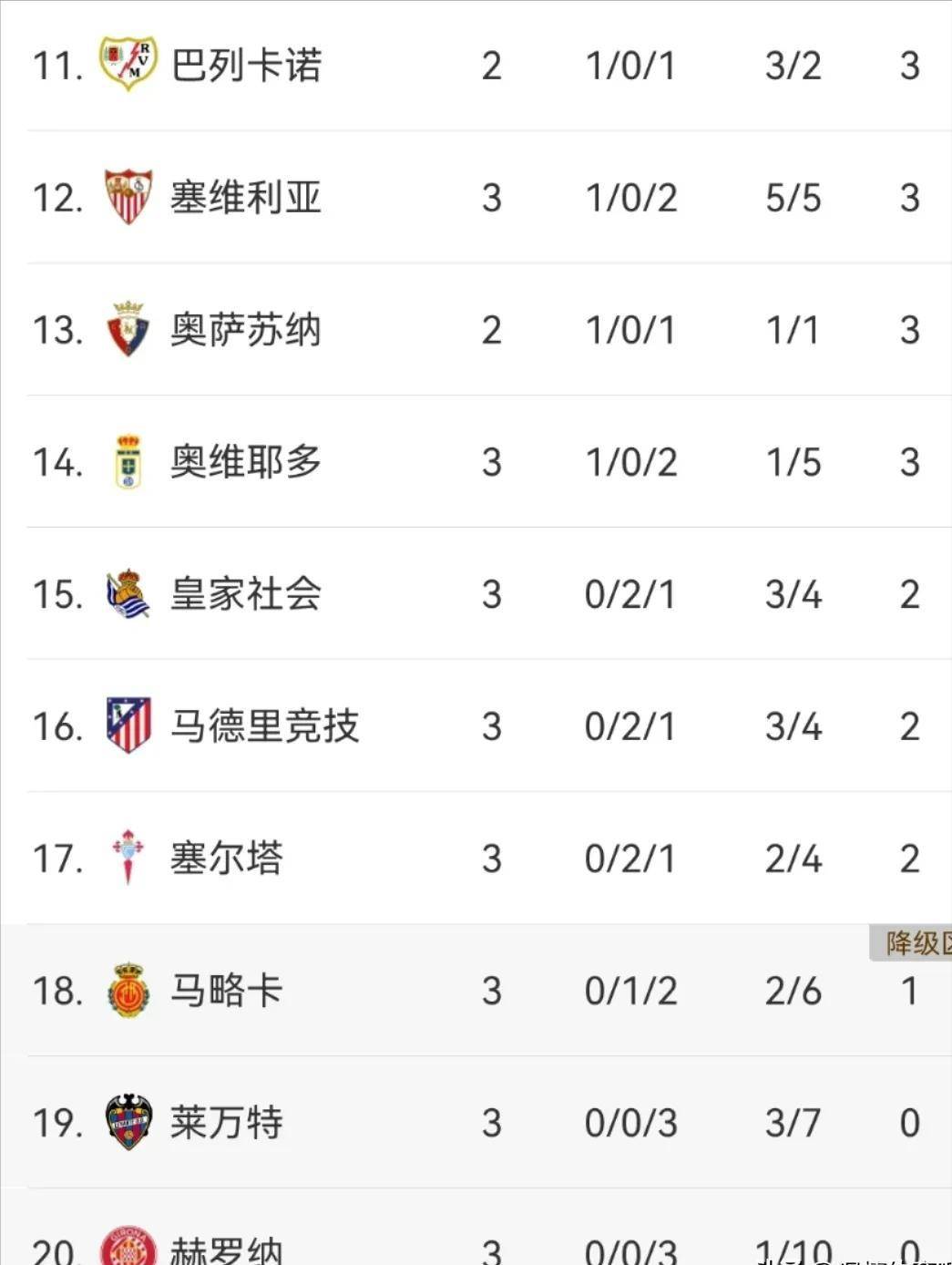The height and width of the screenshot is (1265, 952).
Task: Open the 莱万特 team page
Action: coord(228,1122)
